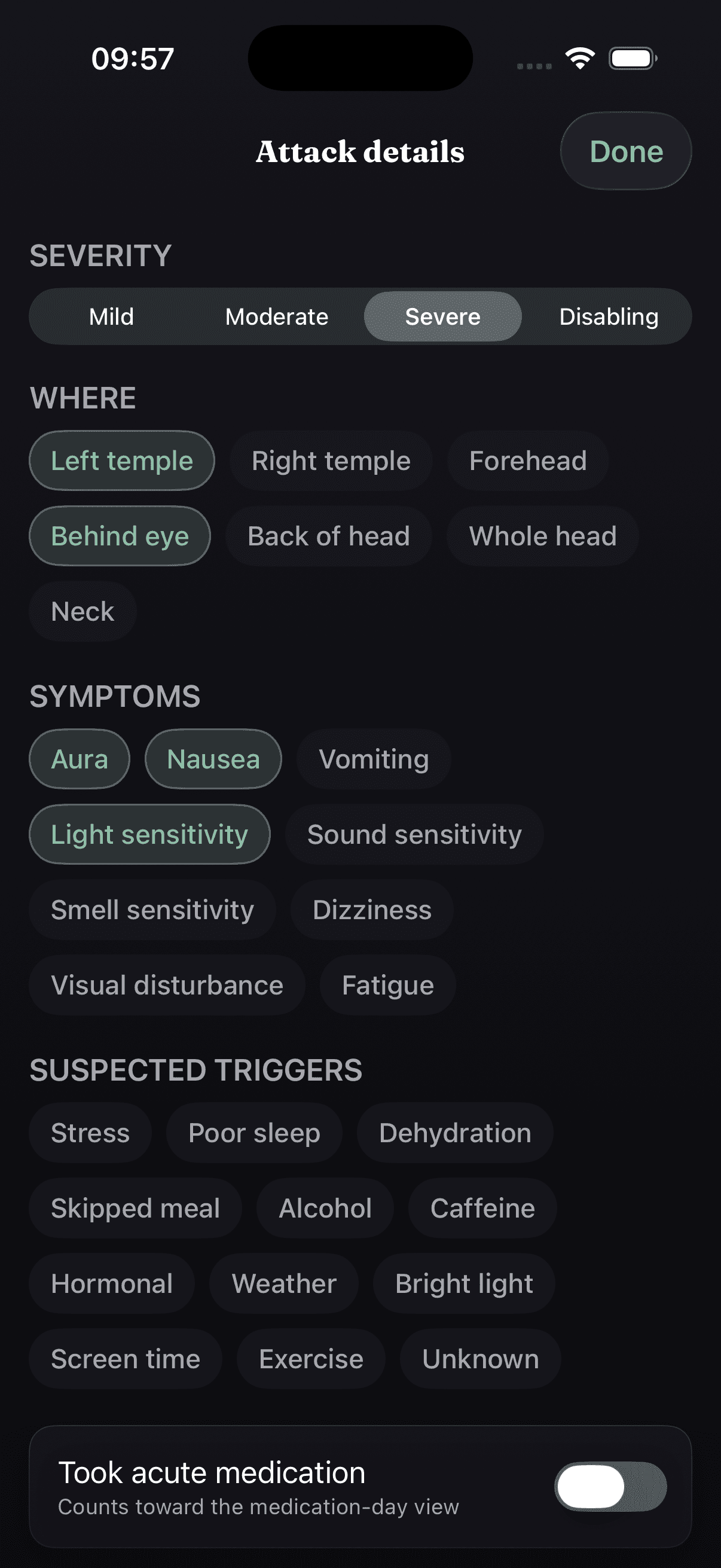Screen dimensions: 721x1568
Task: Toggle Took acute medication switch
Action: click(x=610, y=1487)
